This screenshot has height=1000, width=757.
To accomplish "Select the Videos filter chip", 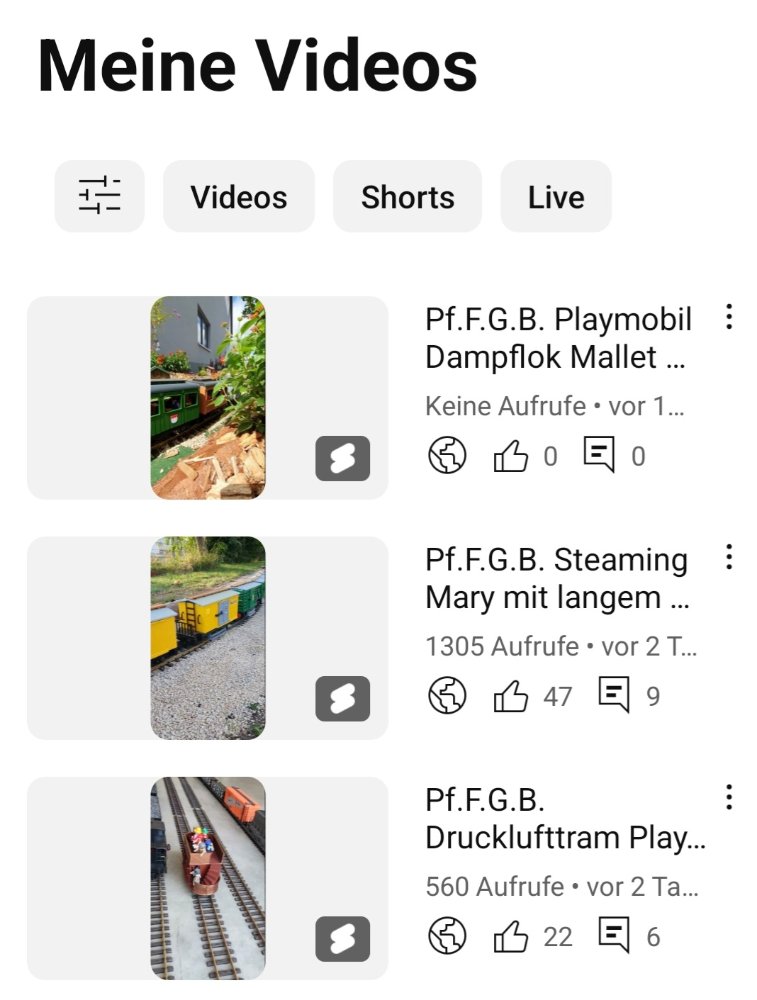I will point(238,197).
